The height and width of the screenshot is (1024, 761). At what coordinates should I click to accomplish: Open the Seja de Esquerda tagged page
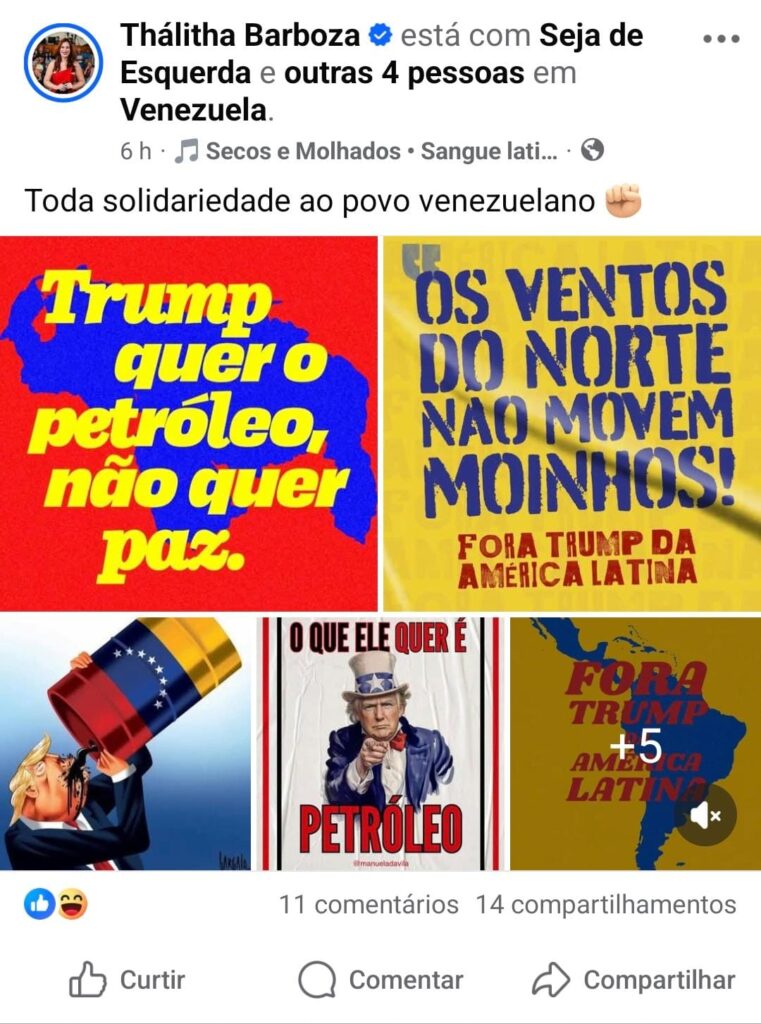[590, 36]
